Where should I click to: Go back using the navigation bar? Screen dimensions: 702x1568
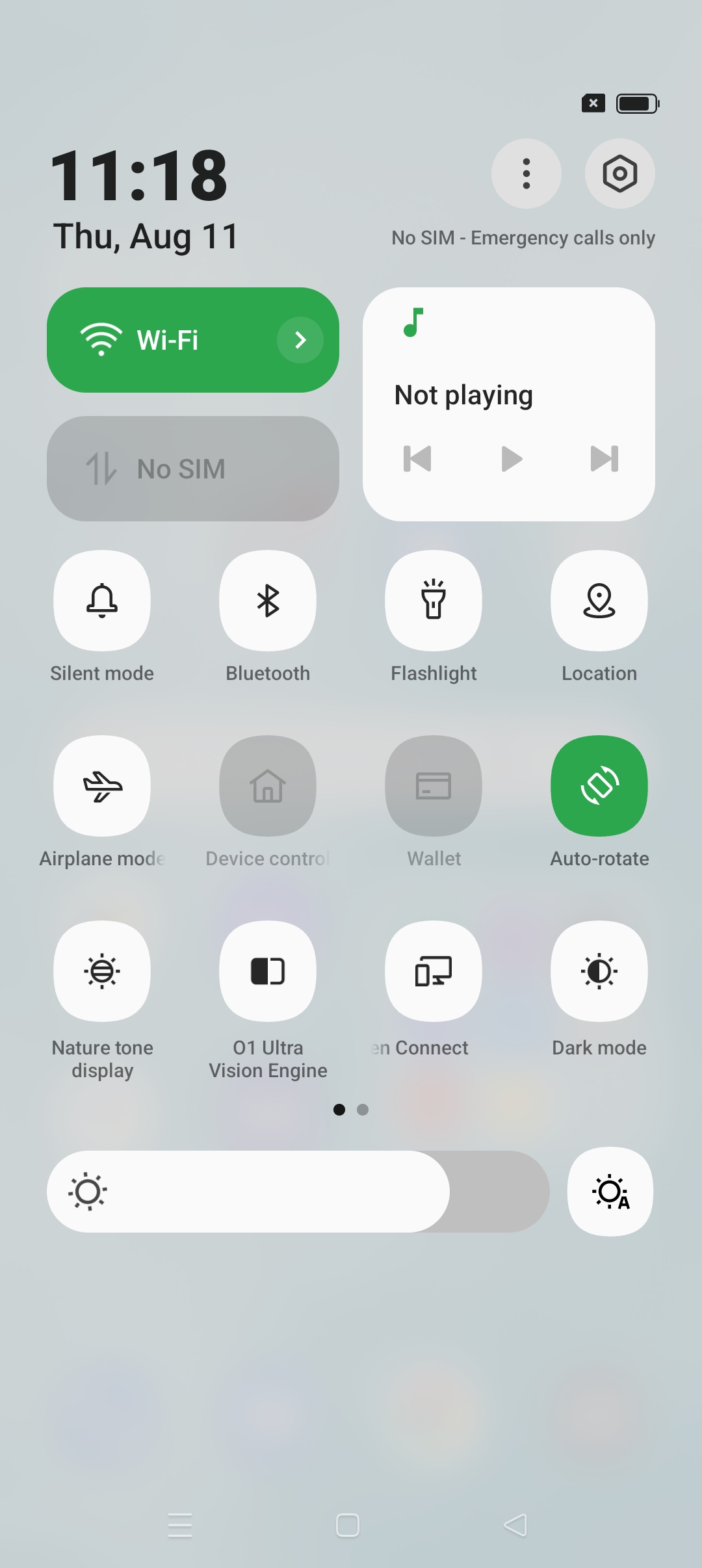(515, 1525)
